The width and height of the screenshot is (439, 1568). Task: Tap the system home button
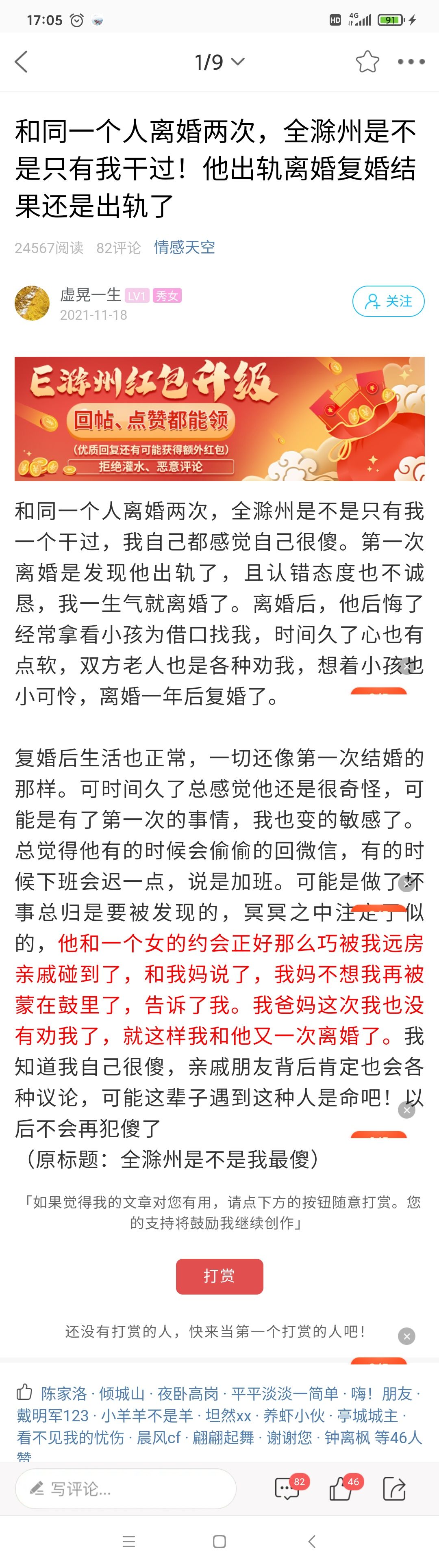pyautogui.click(x=219, y=1541)
